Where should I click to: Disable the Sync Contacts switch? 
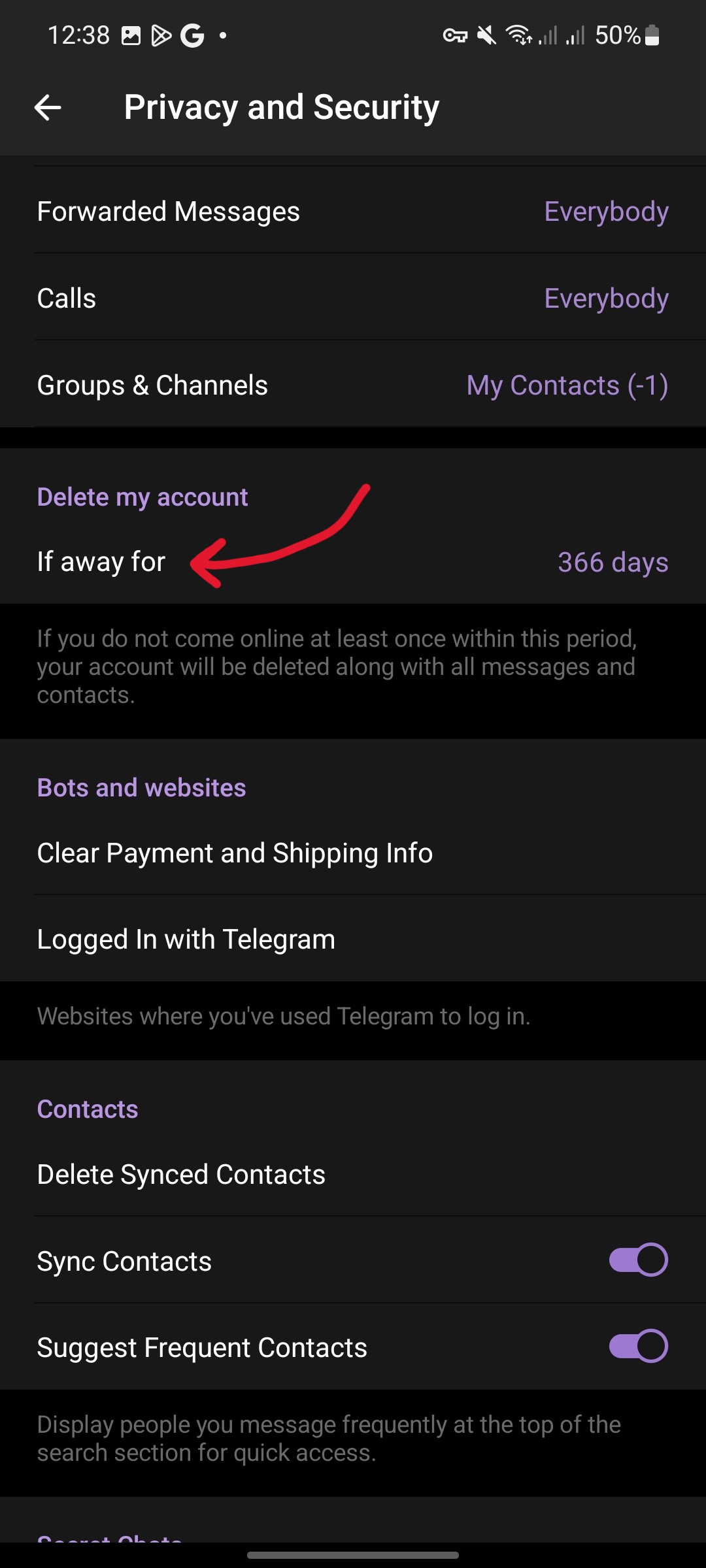[x=638, y=1260]
